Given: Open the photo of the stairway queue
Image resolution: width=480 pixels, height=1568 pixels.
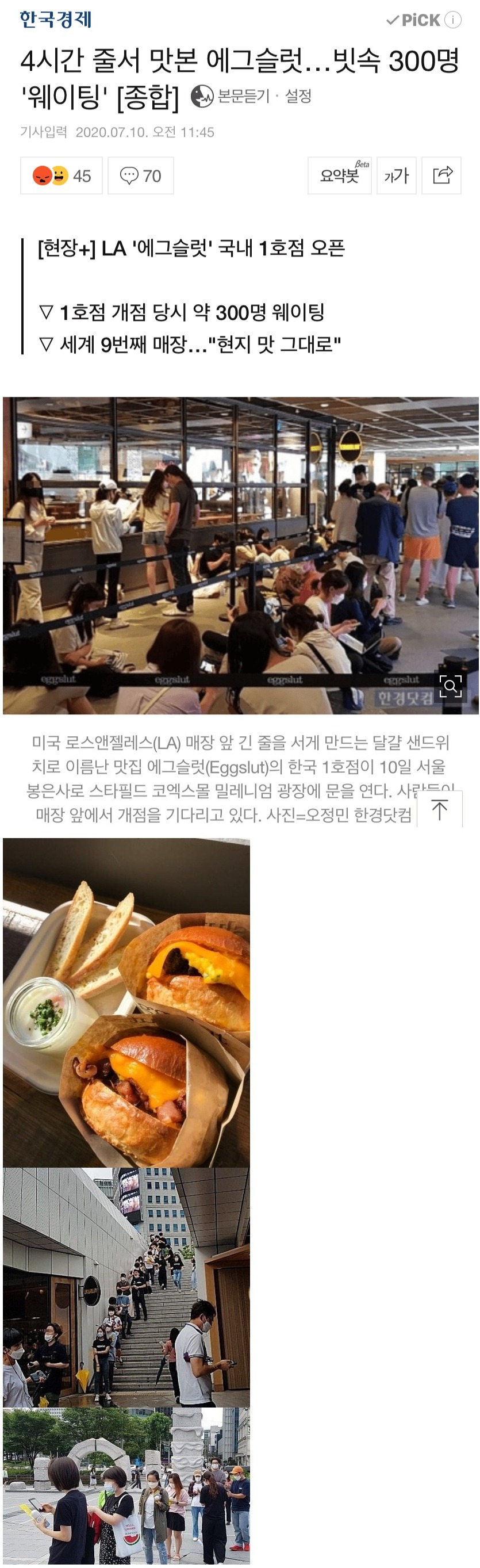Looking at the screenshot, I should pos(126,1287).
